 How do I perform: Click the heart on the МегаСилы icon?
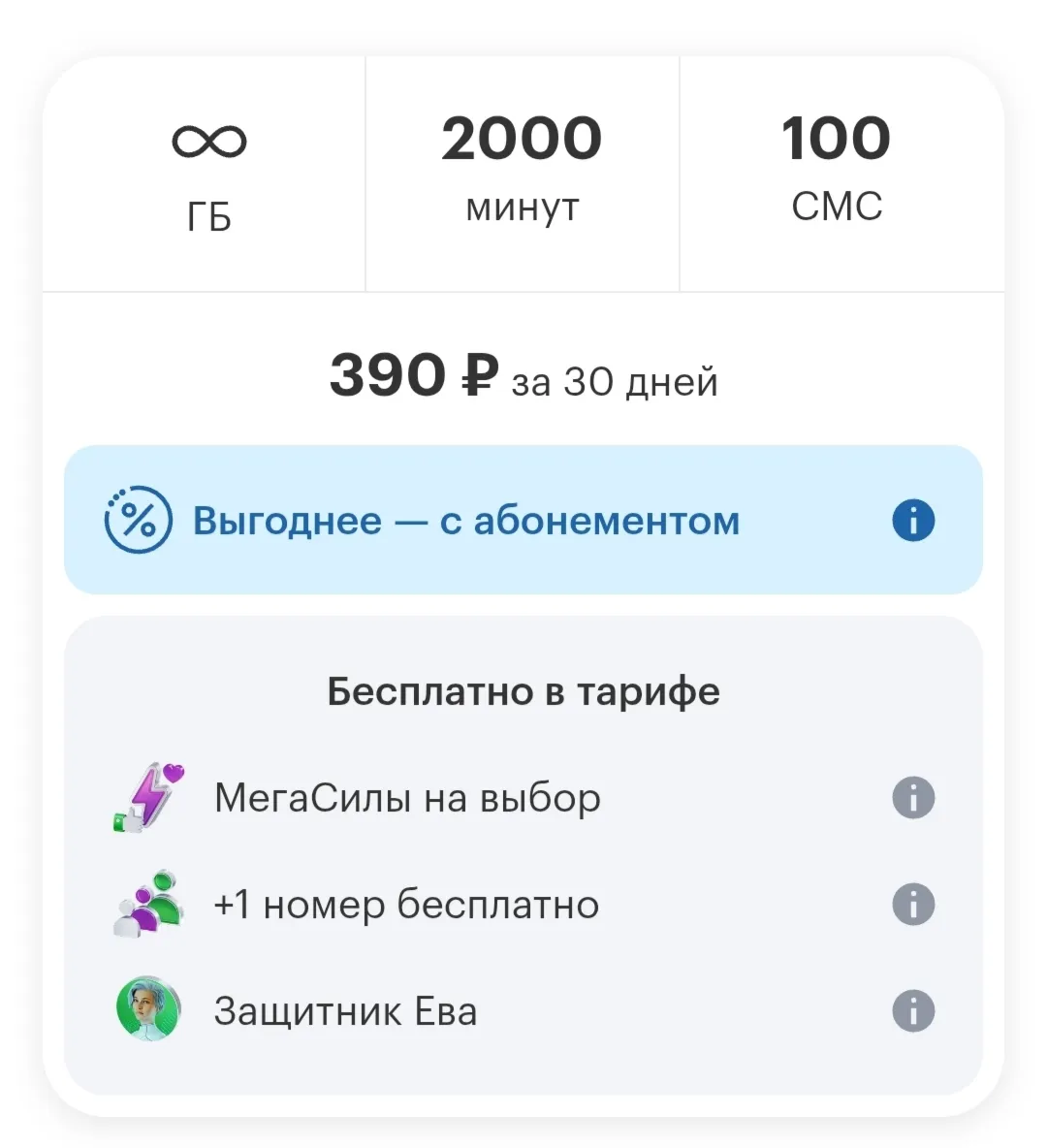click(172, 774)
